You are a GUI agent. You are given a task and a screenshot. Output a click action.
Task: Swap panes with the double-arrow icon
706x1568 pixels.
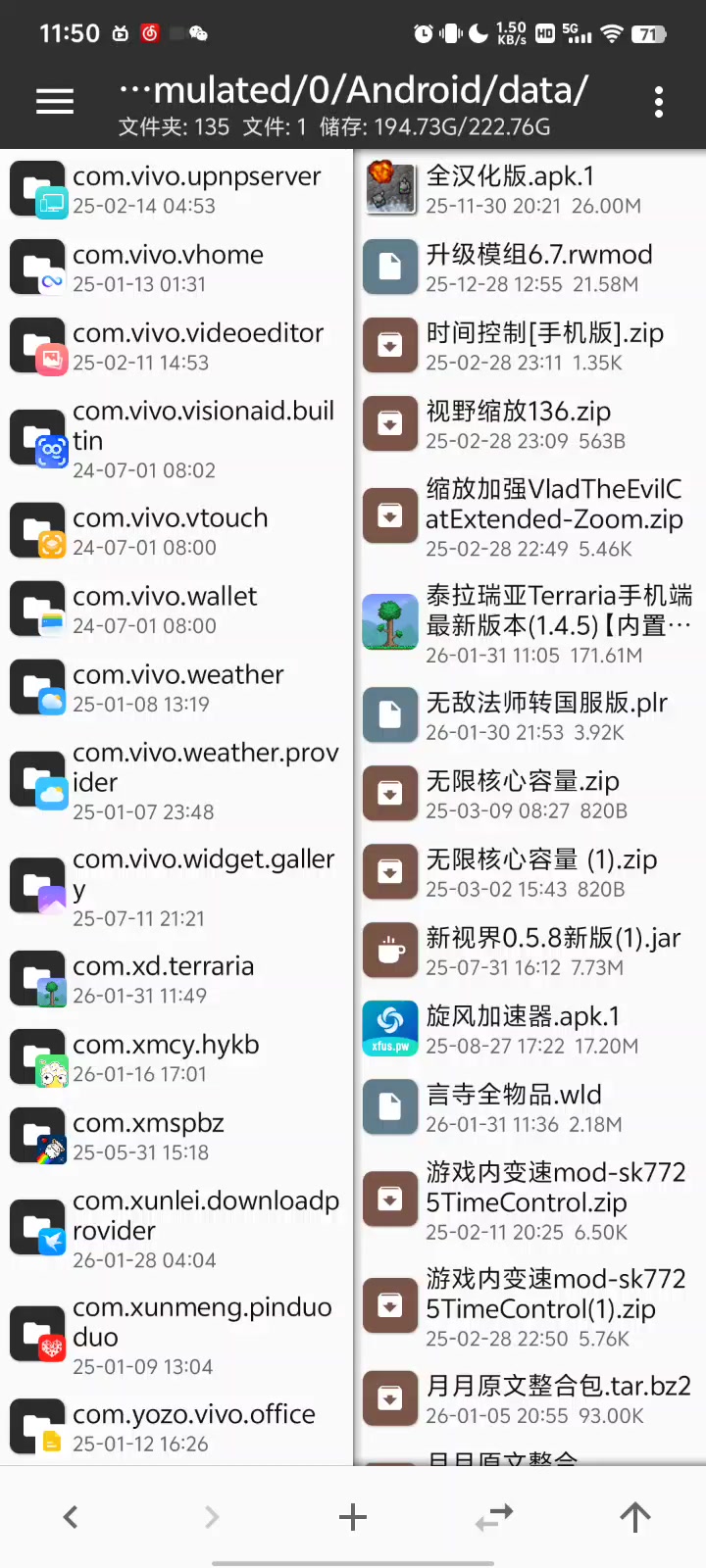494,1517
